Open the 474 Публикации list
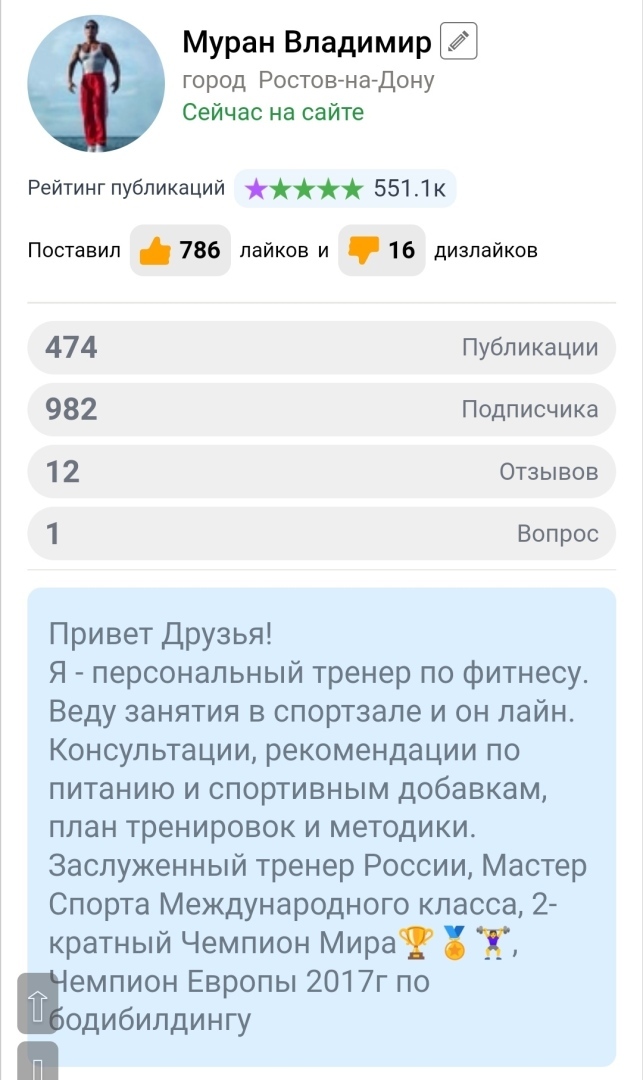643x1080 pixels. 321,347
